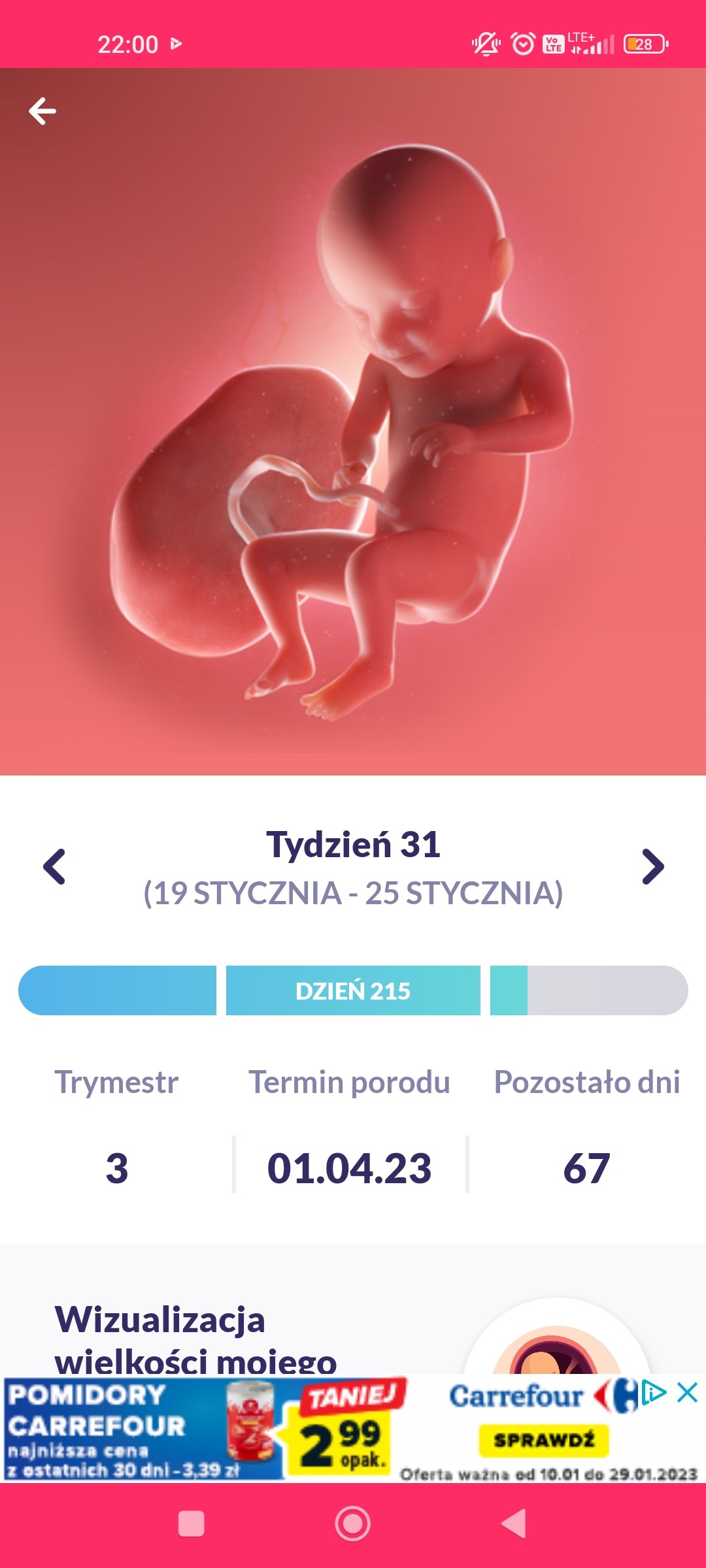This screenshot has width=706, height=1568.
Task: Open the AdChoices info icon
Action: pos(654,1392)
